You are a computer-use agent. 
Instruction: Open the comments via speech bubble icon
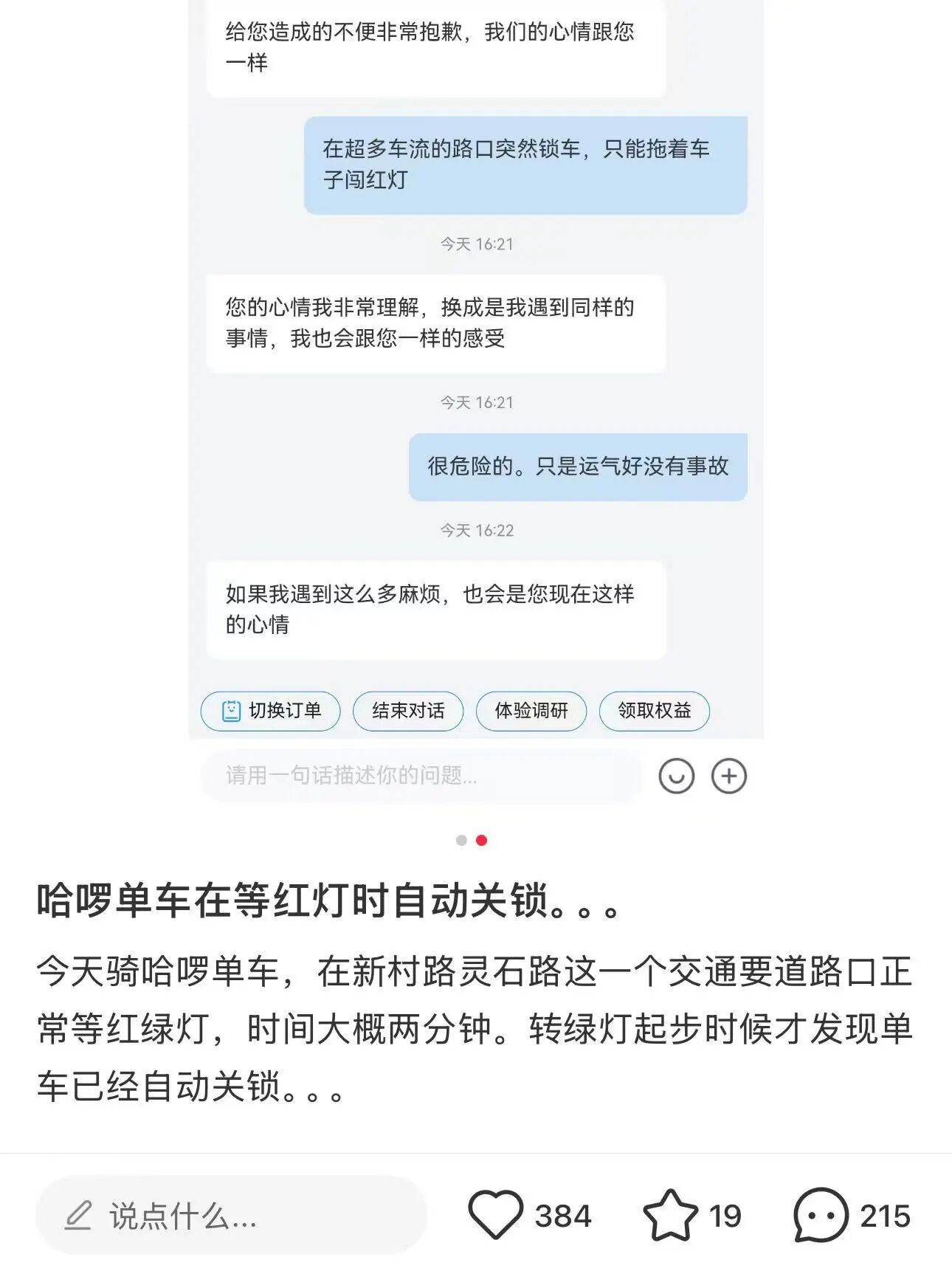[x=821, y=1215]
